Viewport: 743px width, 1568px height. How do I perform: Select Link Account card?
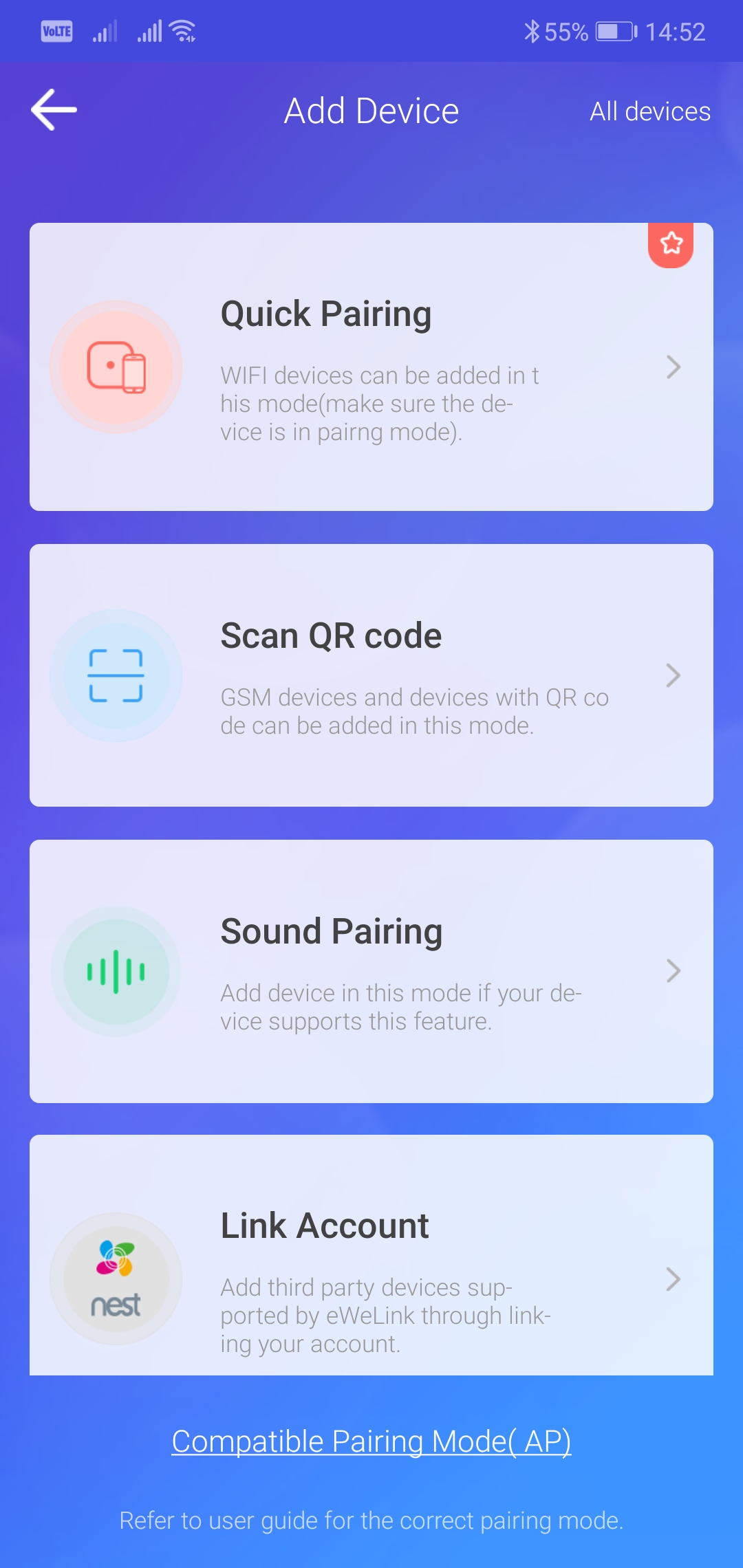(371, 1255)
